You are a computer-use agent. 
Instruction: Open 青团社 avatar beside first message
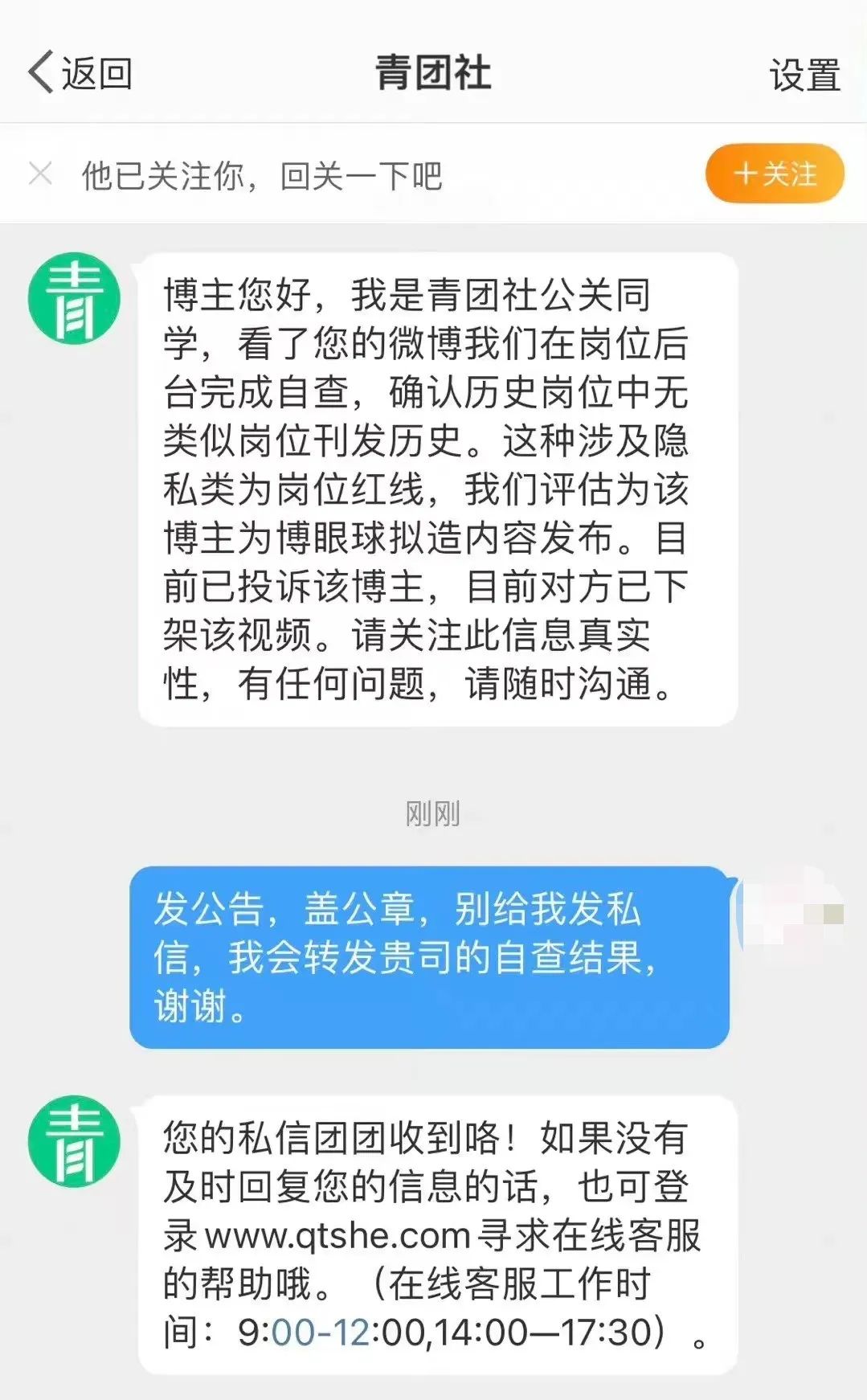[74, 298]
